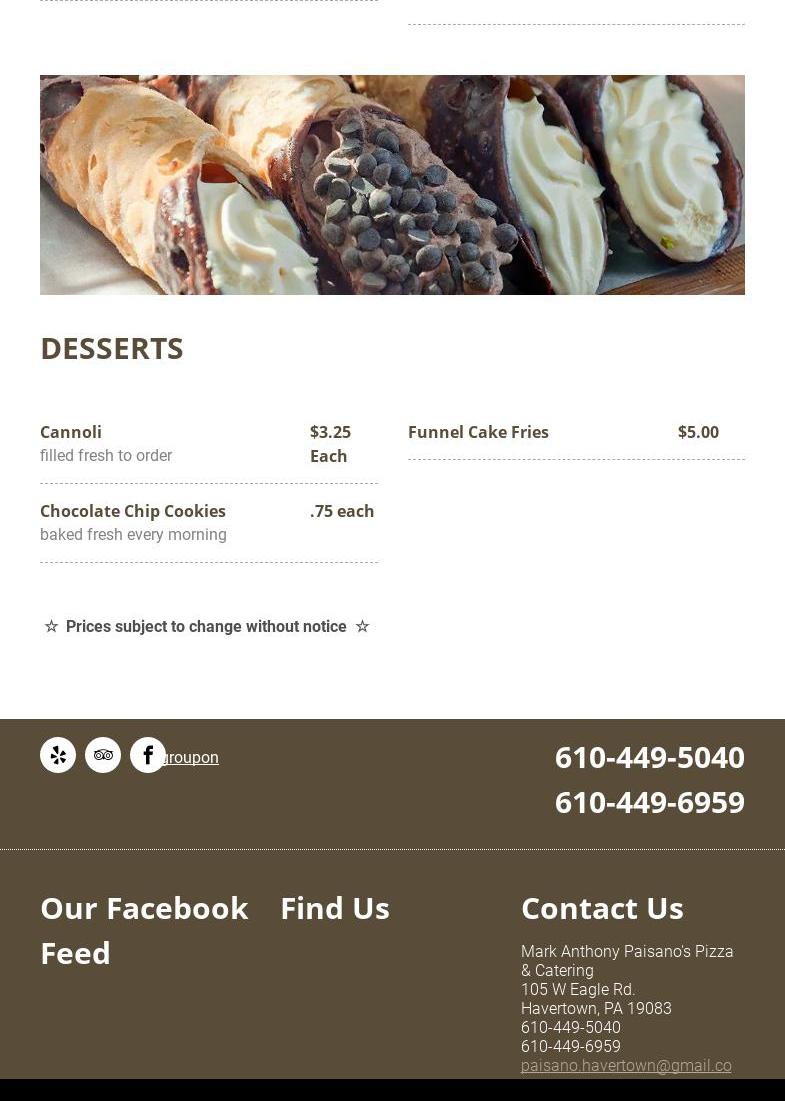
Task: Email paisano.havertown@gmail.com
Action: pyautogui.click(x=626, y=1065)
